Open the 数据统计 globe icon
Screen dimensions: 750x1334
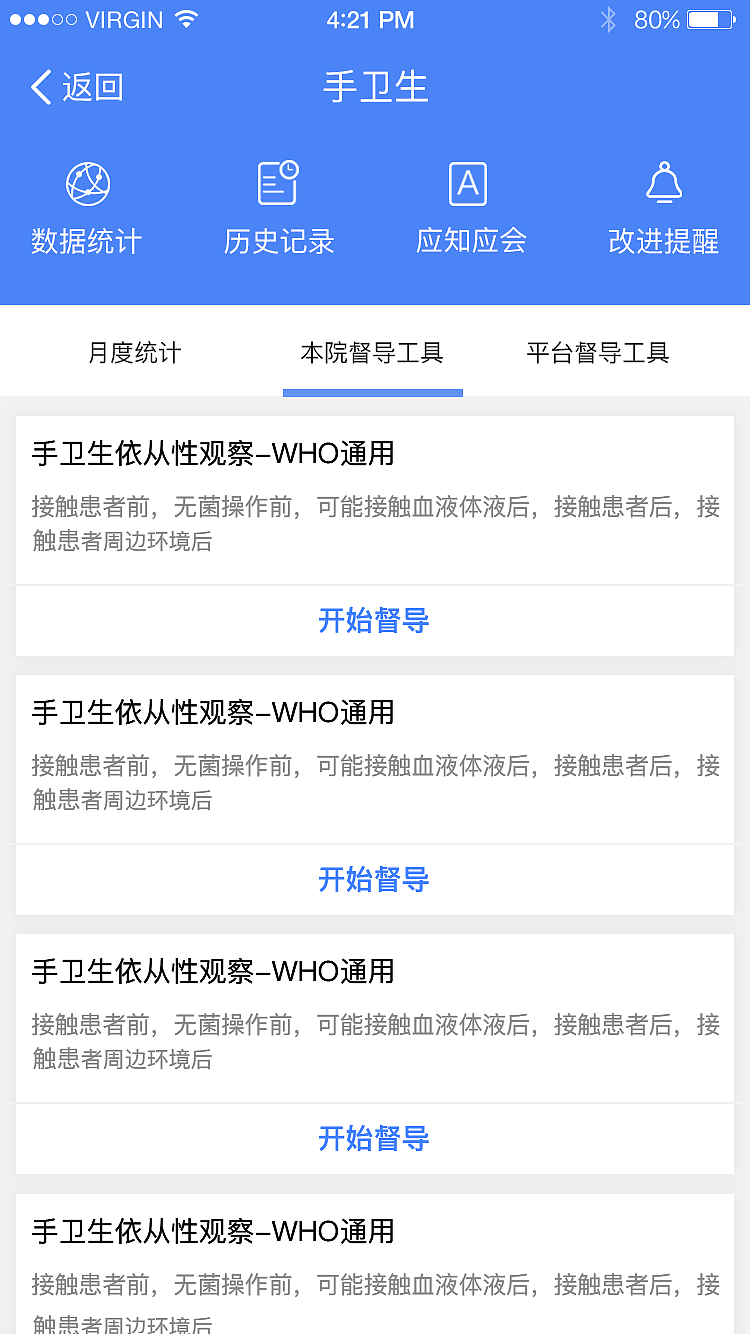coord(87,183)
